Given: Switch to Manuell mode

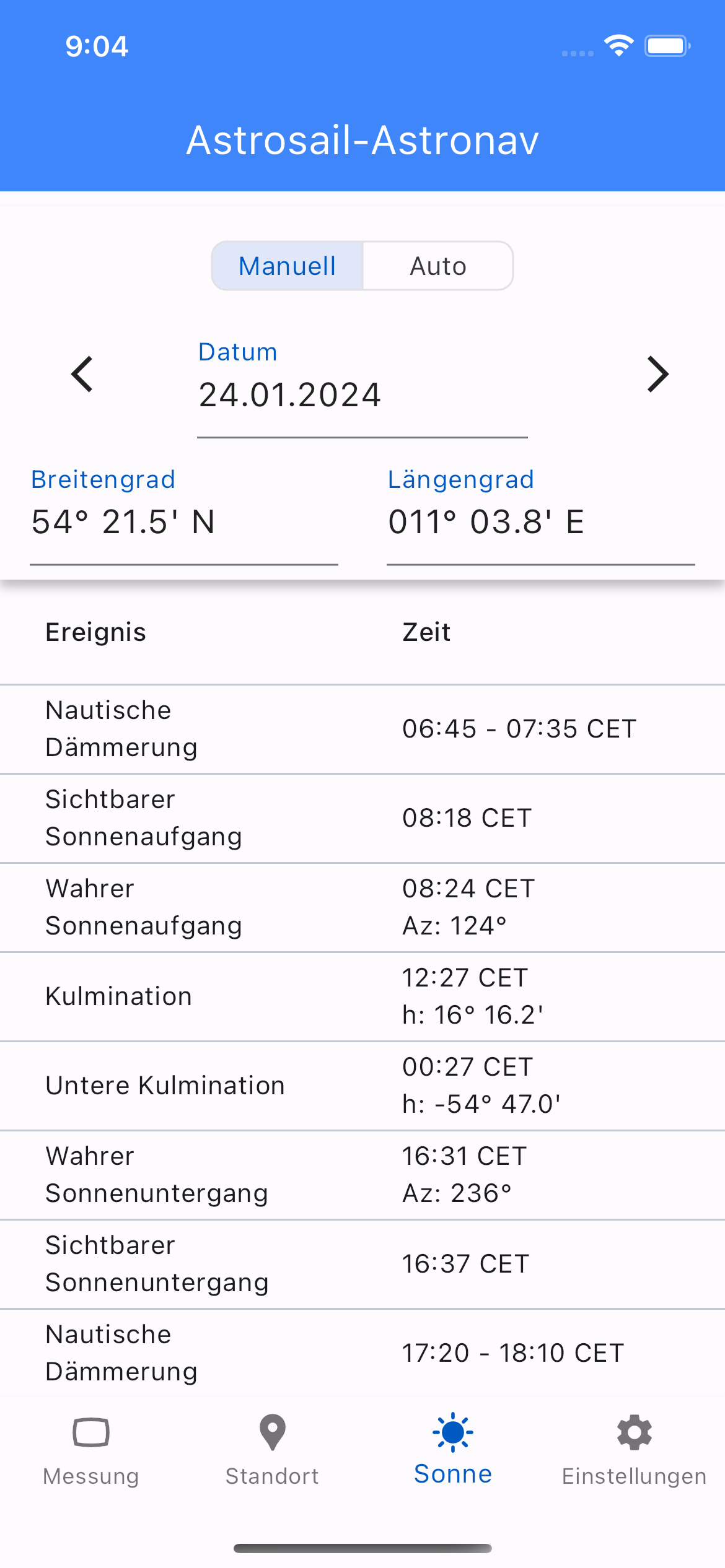Looking at the screenshot, I should (287, 266).
